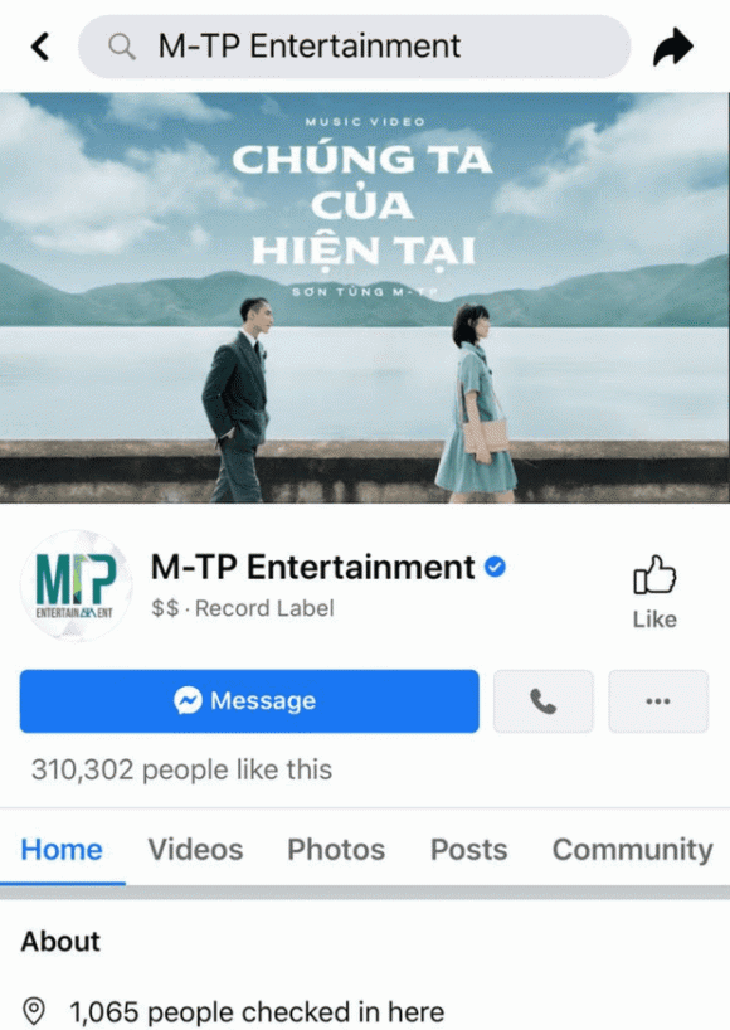Image resolution: width=730 pixels, height=1030 pixels.
Task: Send a message to M-TP Entertainment
Action: [x=249, y=701]
